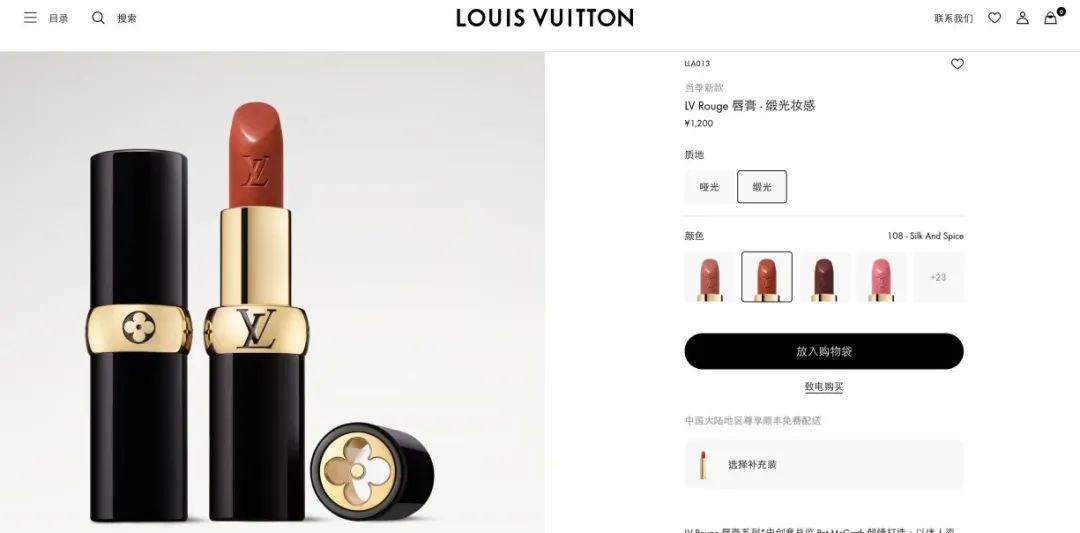Choose the 108 Silk And Spice swatch
This screenshot has width=1080, height=533.
click(767, 277)
